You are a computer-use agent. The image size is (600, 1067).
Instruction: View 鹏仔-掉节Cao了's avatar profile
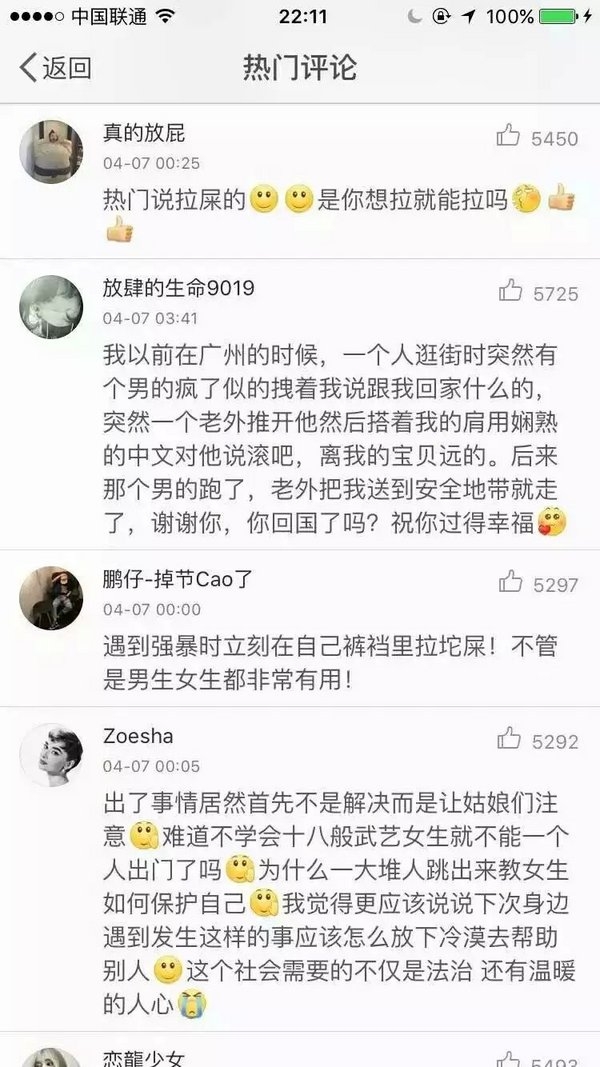point(52,598)
